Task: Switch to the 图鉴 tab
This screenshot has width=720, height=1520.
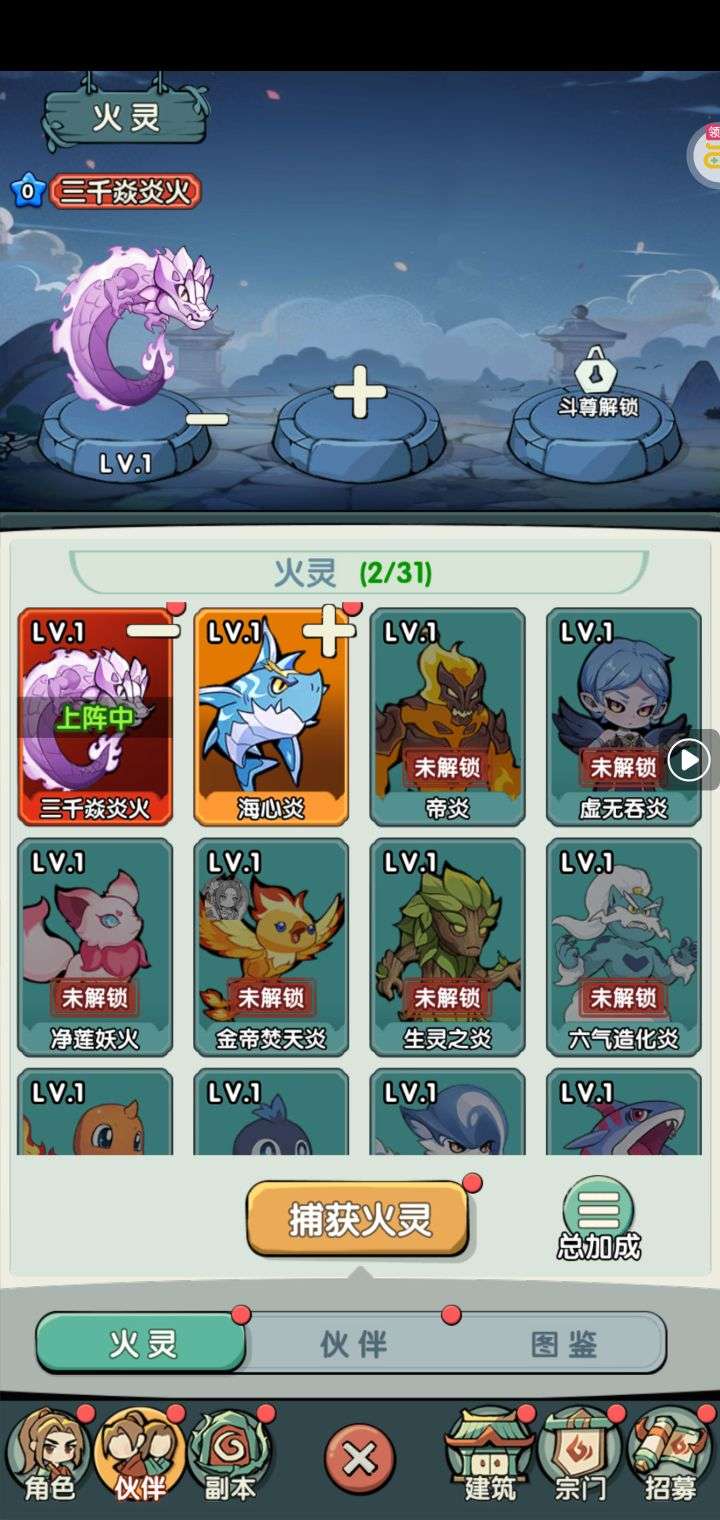Action: click(563, 1344)
